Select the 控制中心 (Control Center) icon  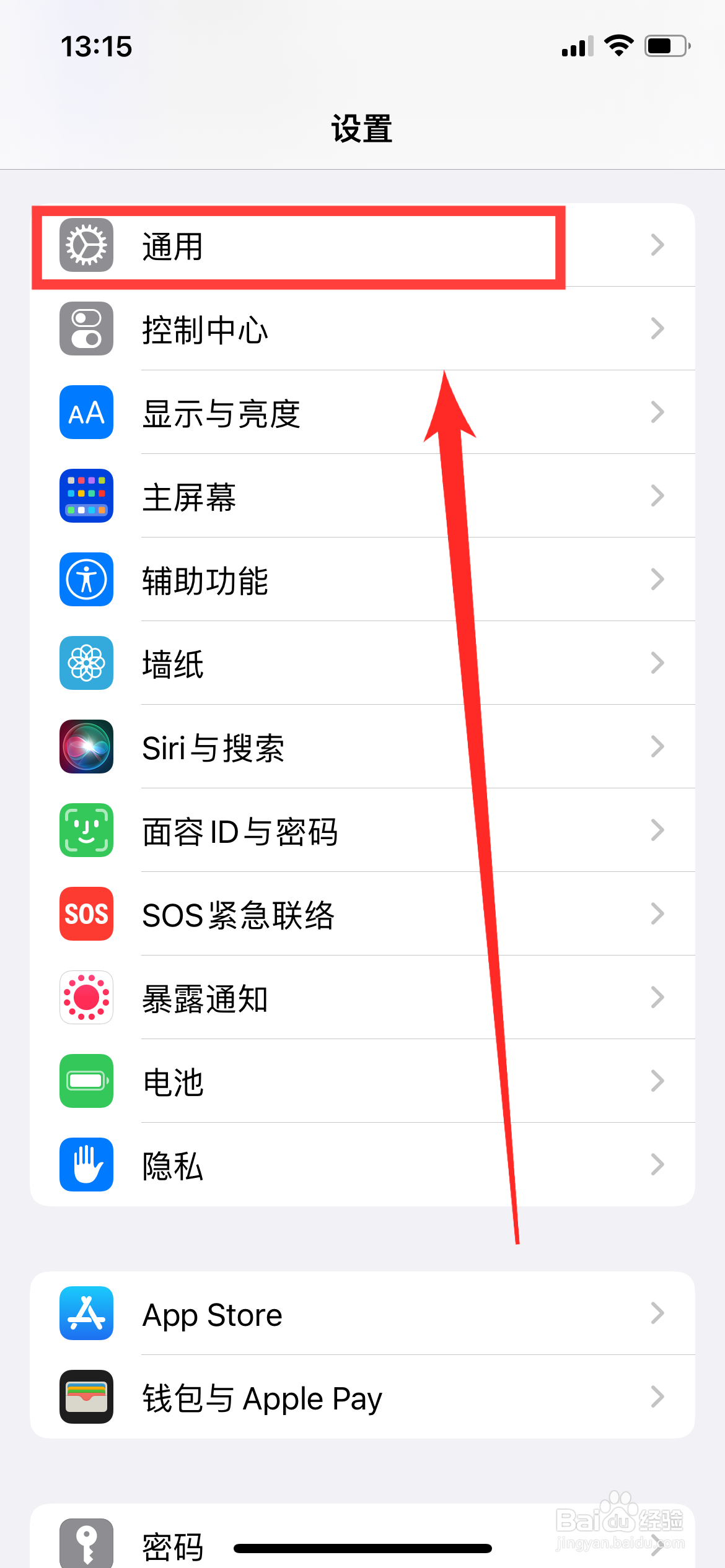(86, 329)
